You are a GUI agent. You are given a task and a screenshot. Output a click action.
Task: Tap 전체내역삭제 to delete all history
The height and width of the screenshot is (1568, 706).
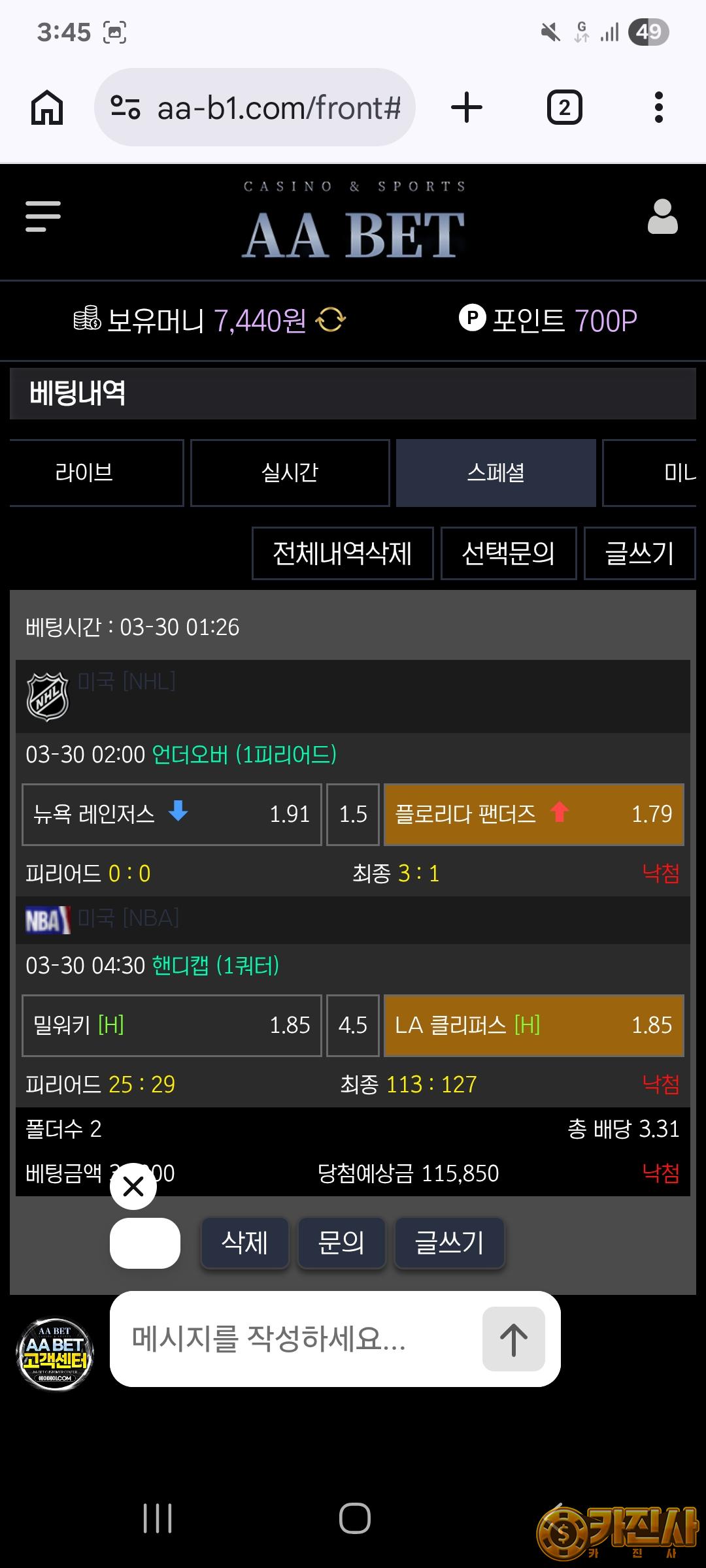coord(343,553)
